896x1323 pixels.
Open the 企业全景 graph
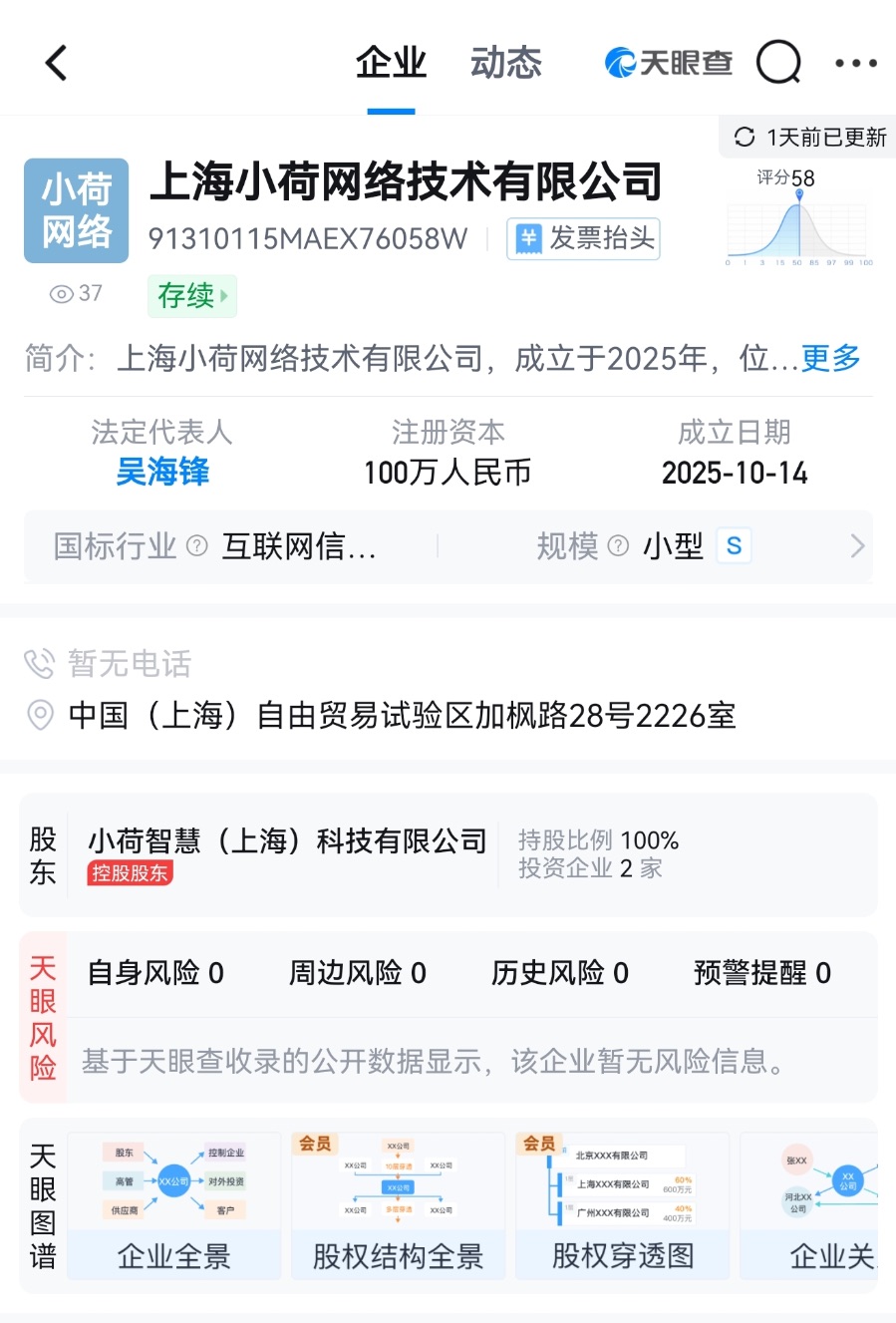tap(174, 1205)
